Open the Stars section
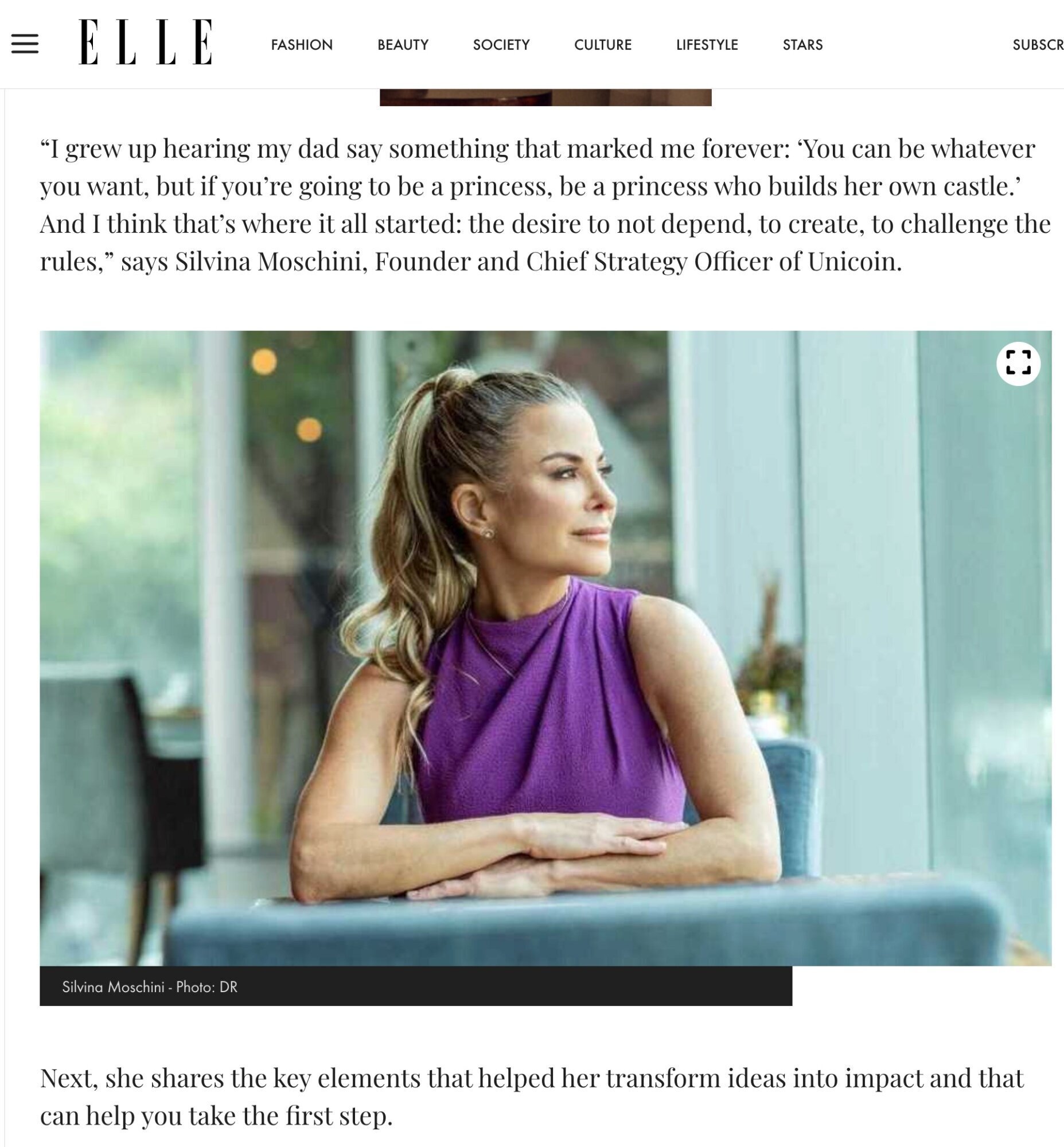Image resolution: width=1064 pixels, height=1147 pixels. click(x=802, y=45)
